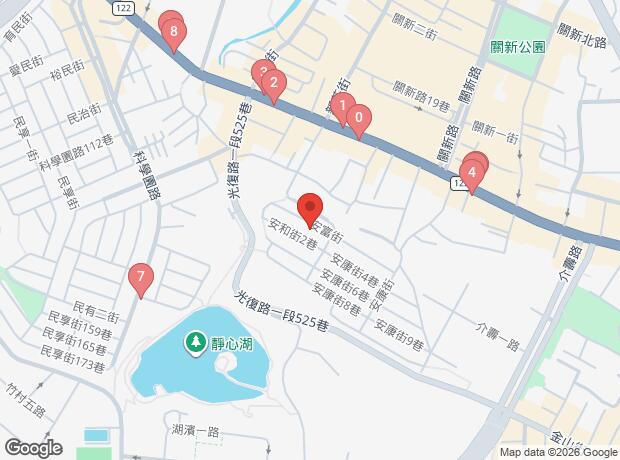Open map marker number 7
The image size is (620, 460).
(141, 278)
